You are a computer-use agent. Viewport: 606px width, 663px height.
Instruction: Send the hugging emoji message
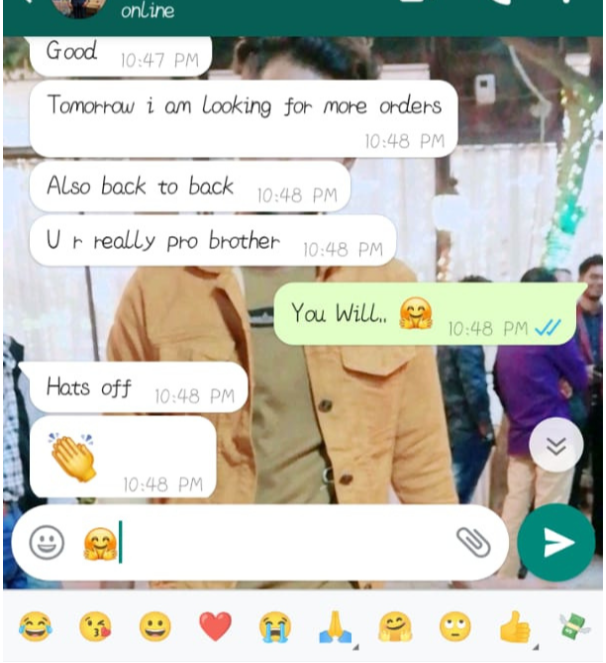(x=557, y=543)
